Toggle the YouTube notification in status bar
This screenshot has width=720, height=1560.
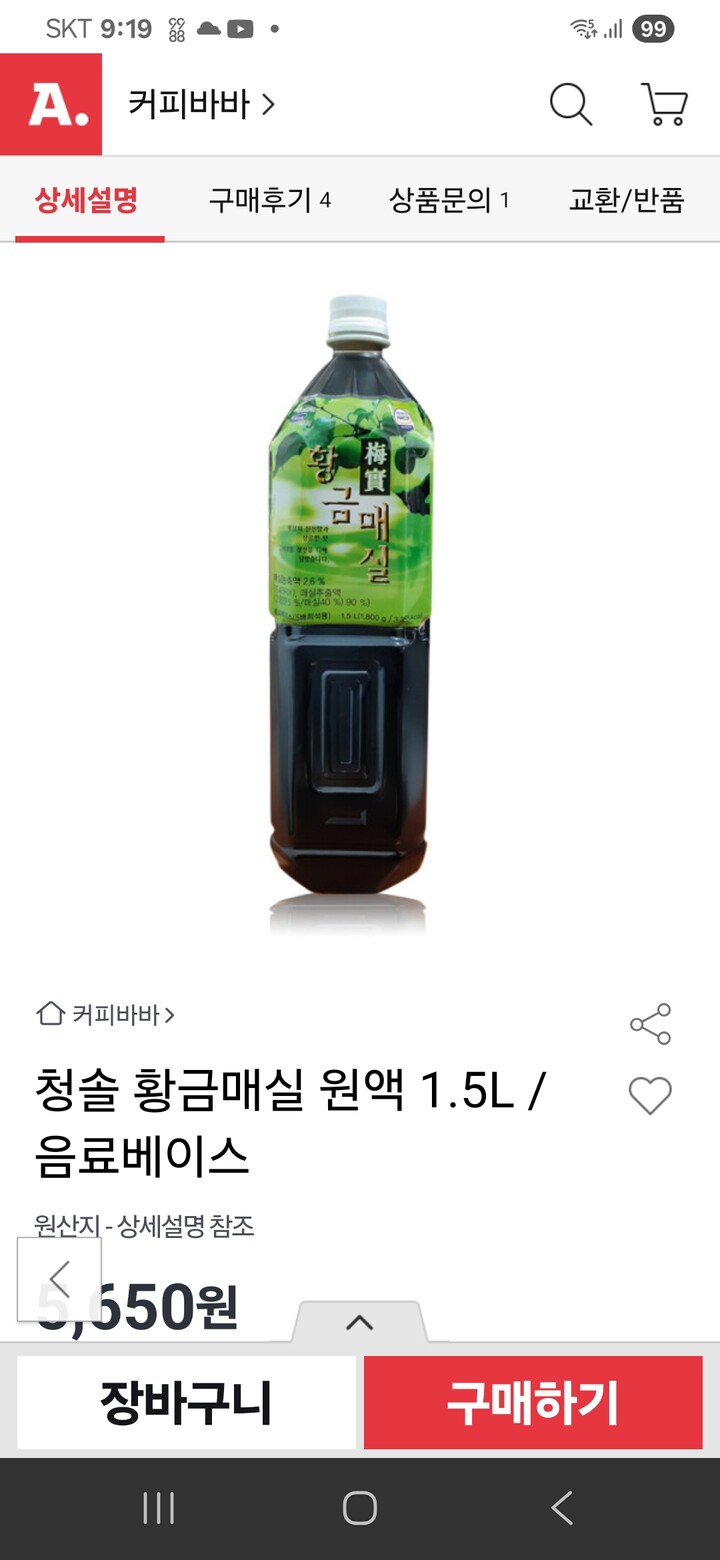(x=239, y=27)
